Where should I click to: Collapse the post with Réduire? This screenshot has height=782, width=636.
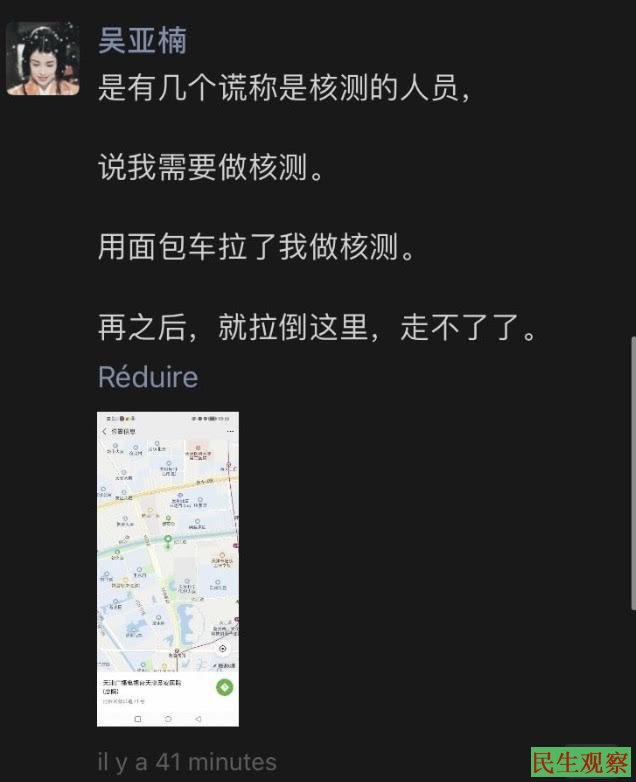pyautogui.click(x=148, y=377)
